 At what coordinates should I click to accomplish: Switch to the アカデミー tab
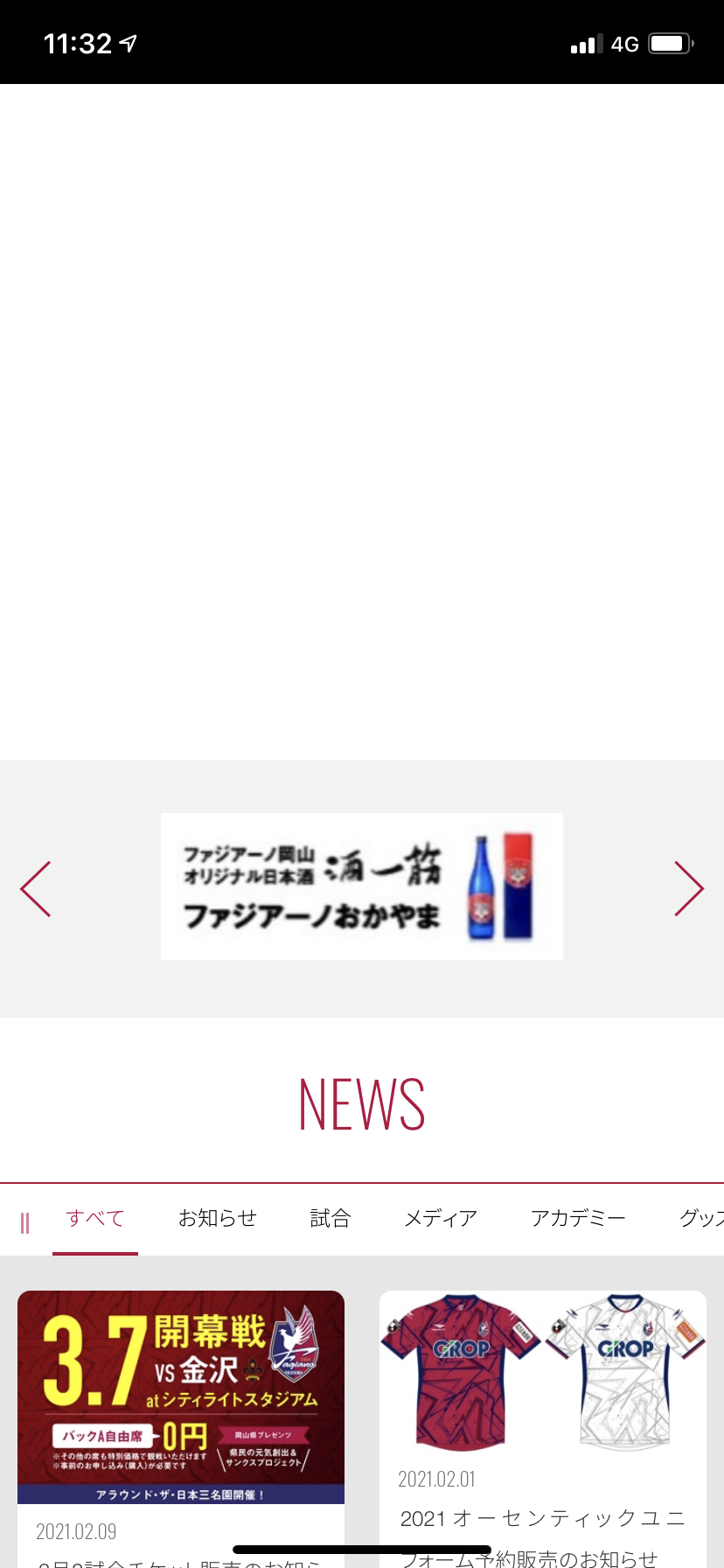pos(578,1218)
